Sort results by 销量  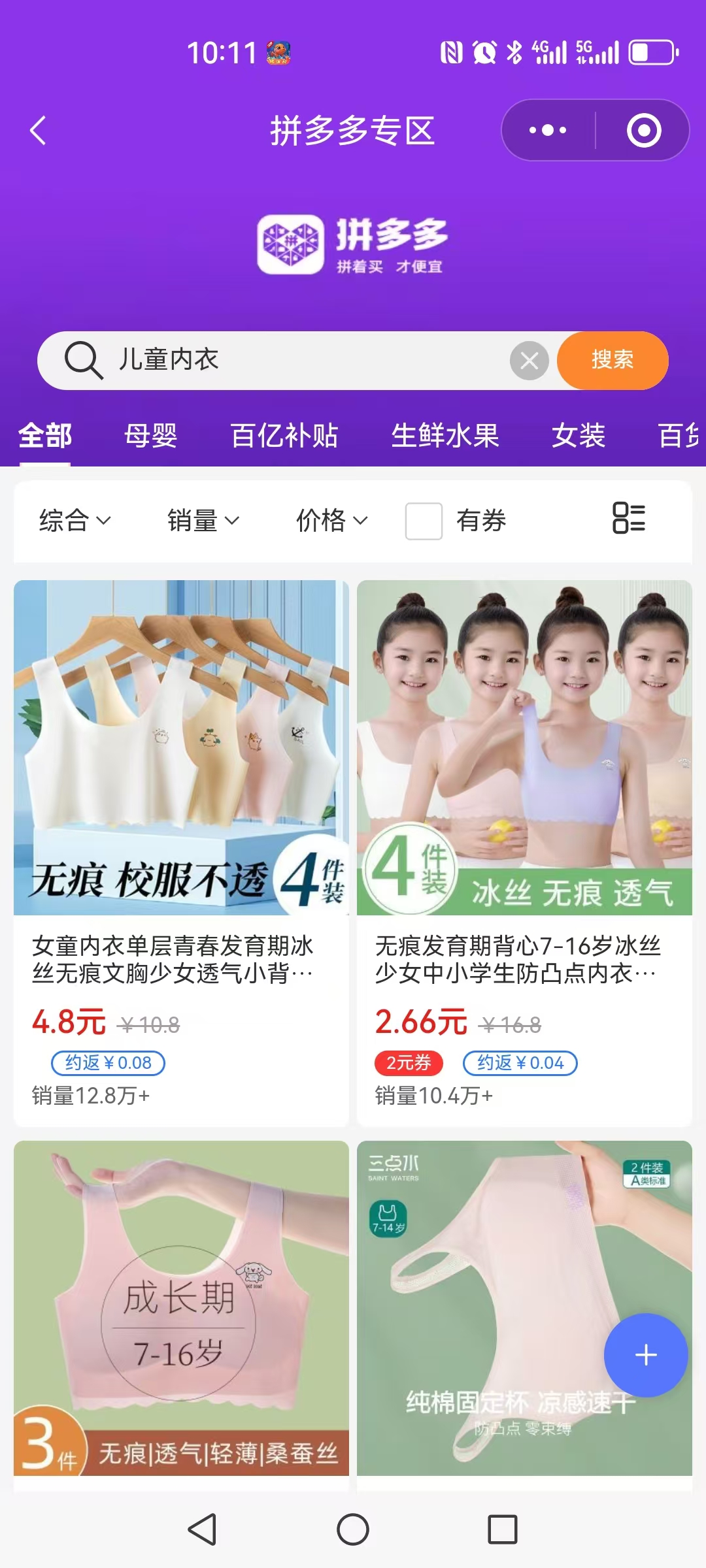[x=203, y=521]
